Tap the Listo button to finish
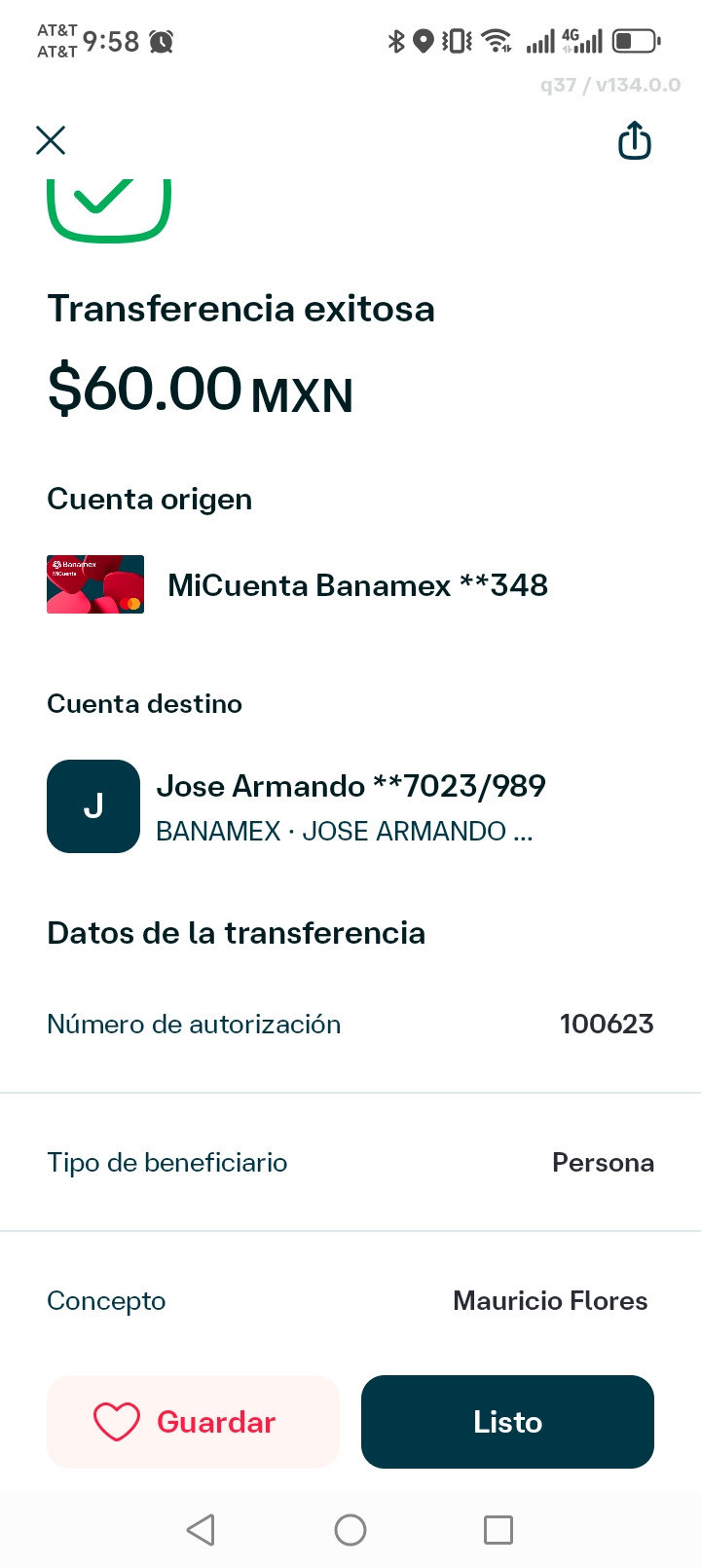 point(507,1422)
